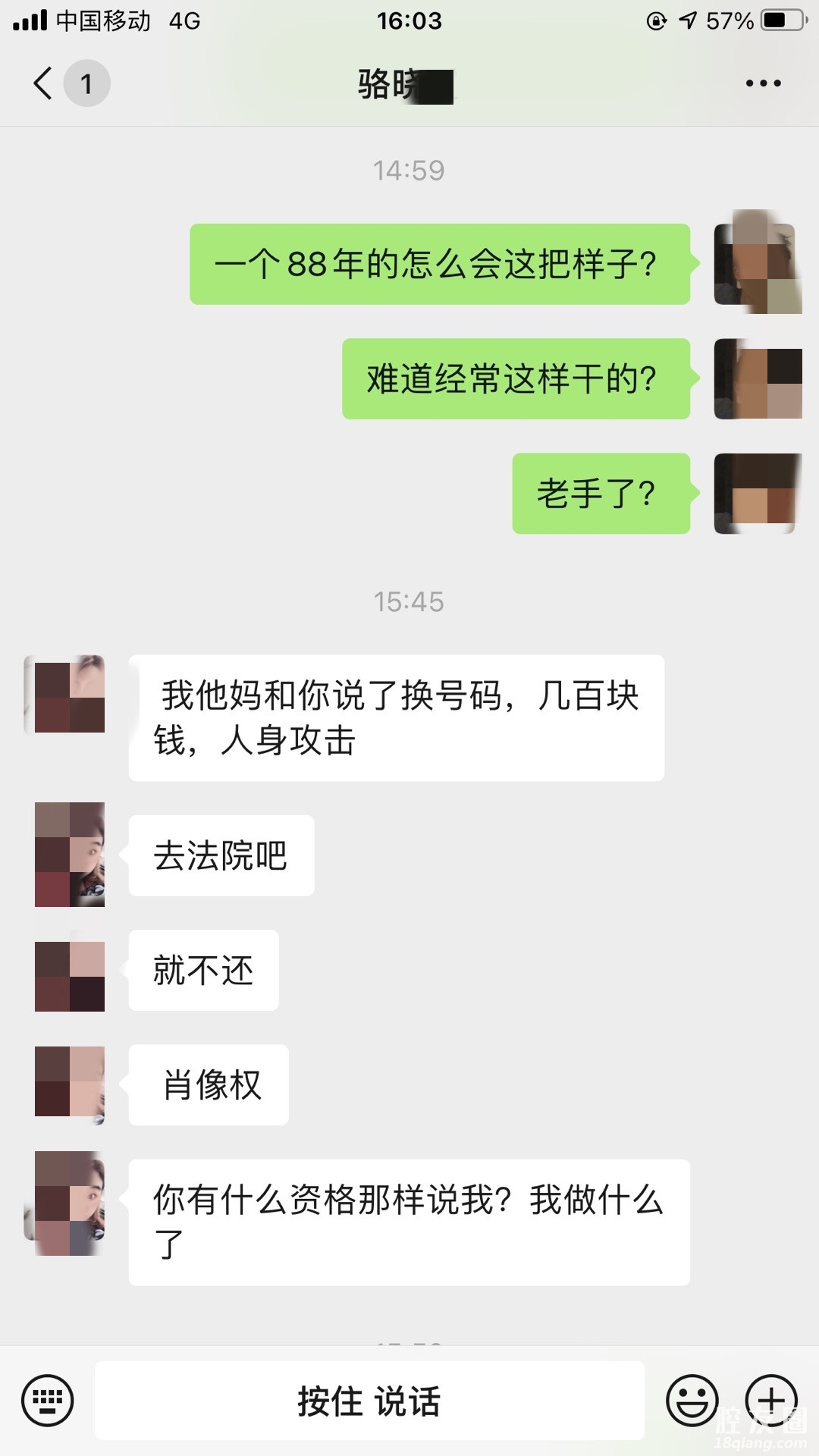Go back to the chat list
The width and height of the screenshot is (819, 1456).
click(x=44, y=83)
